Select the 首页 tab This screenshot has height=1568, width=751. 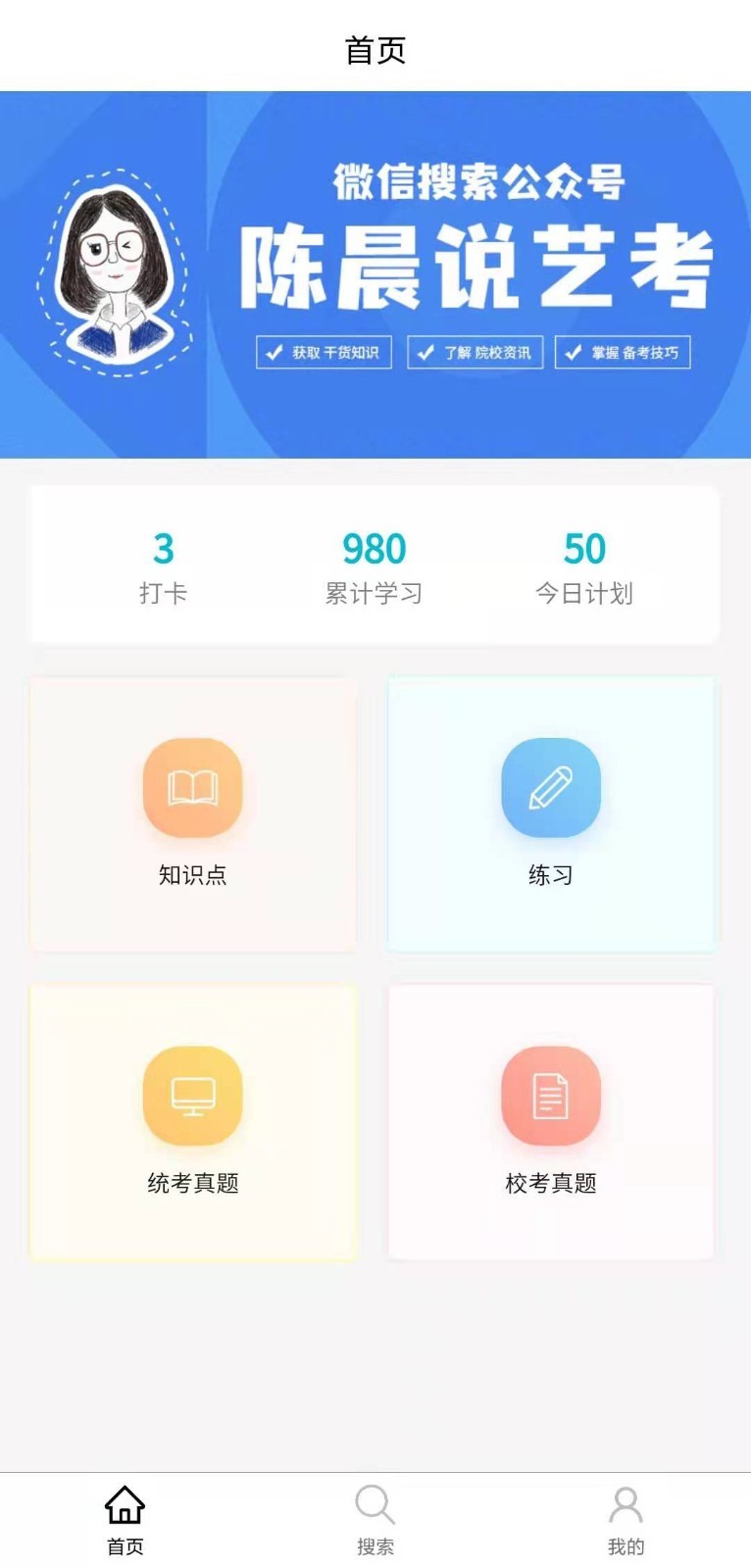125,1521
